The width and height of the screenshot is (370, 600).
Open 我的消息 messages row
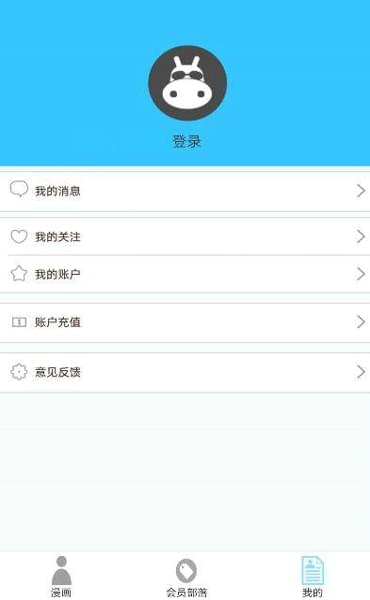(x=185, y=191)
